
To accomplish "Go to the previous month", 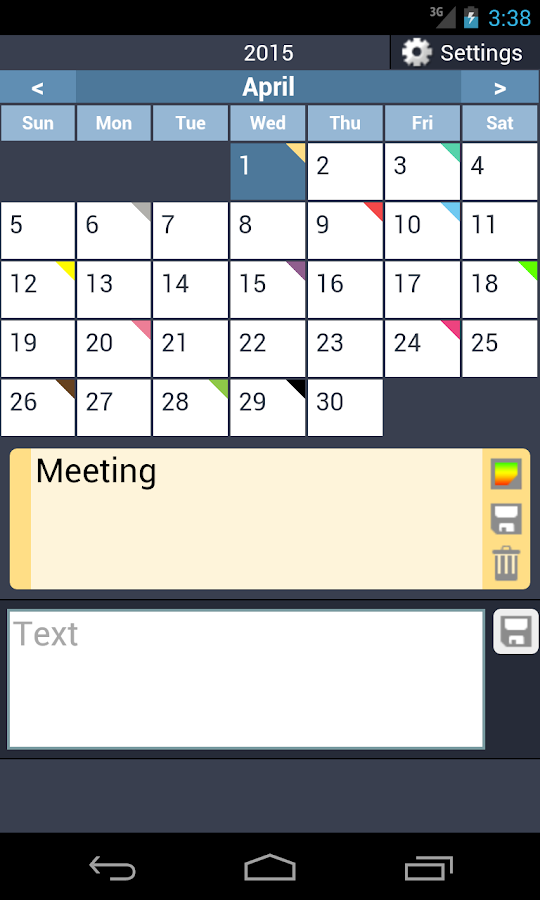I will (38, 87).
